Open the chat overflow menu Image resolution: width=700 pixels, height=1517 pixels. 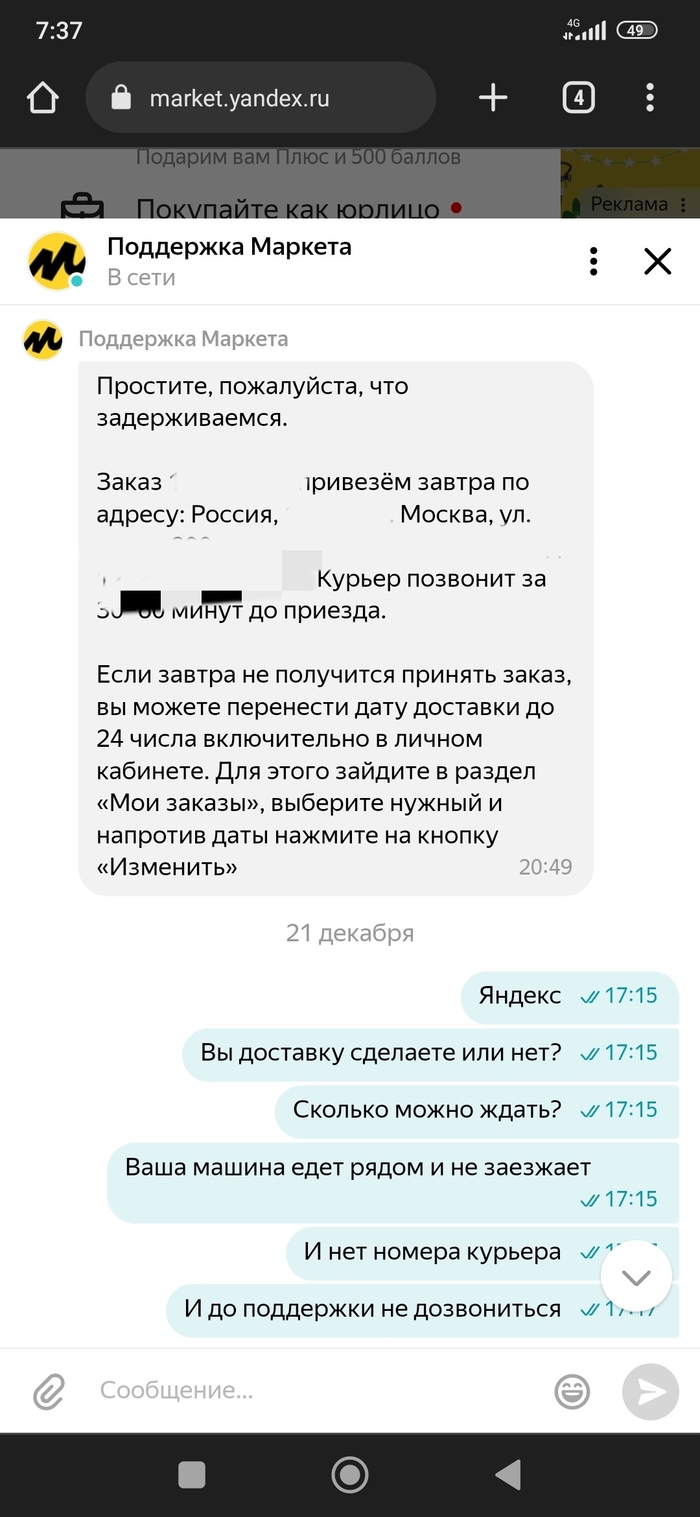click(593, 261)
